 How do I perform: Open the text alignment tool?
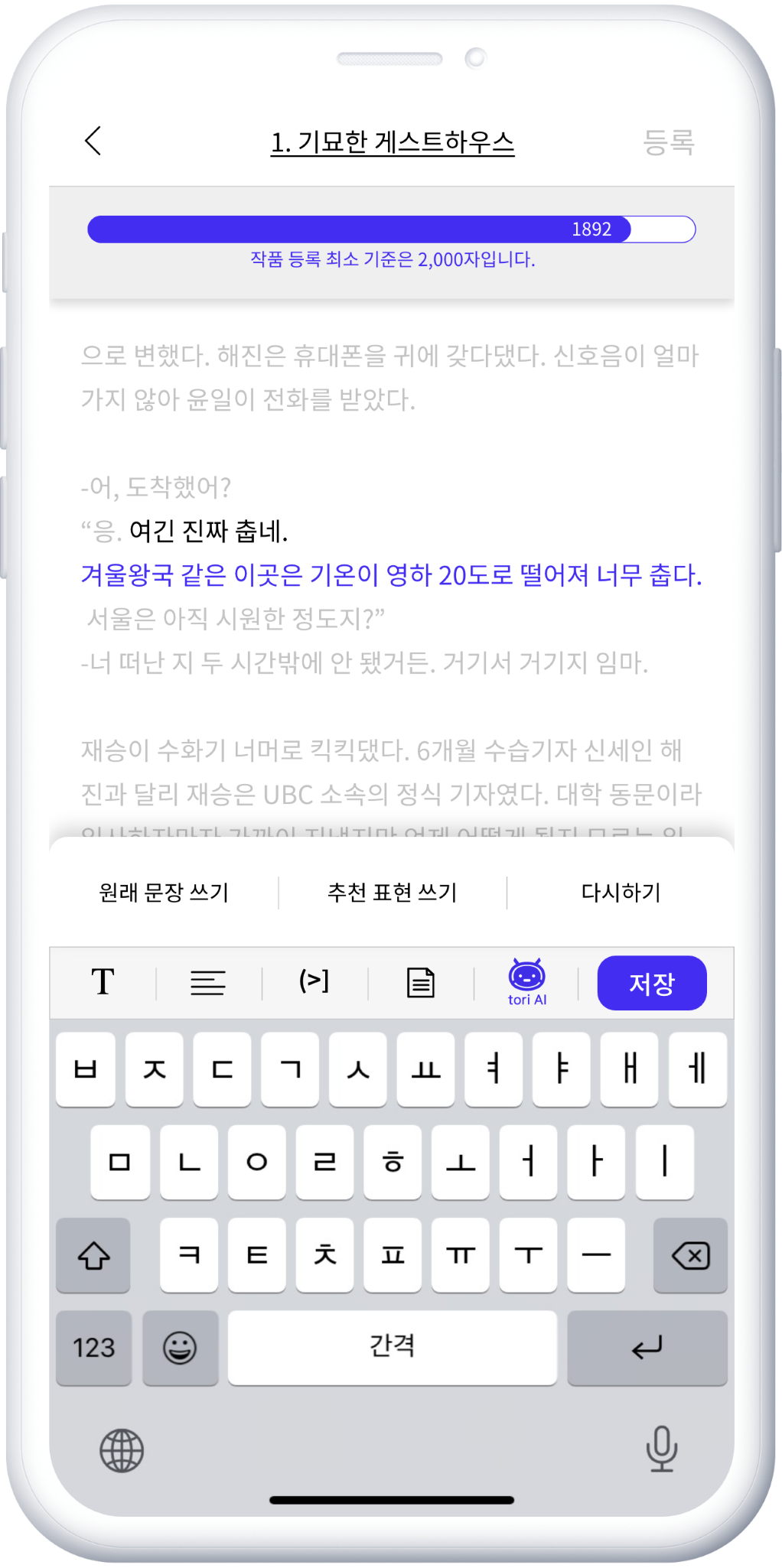coord(207,983)
